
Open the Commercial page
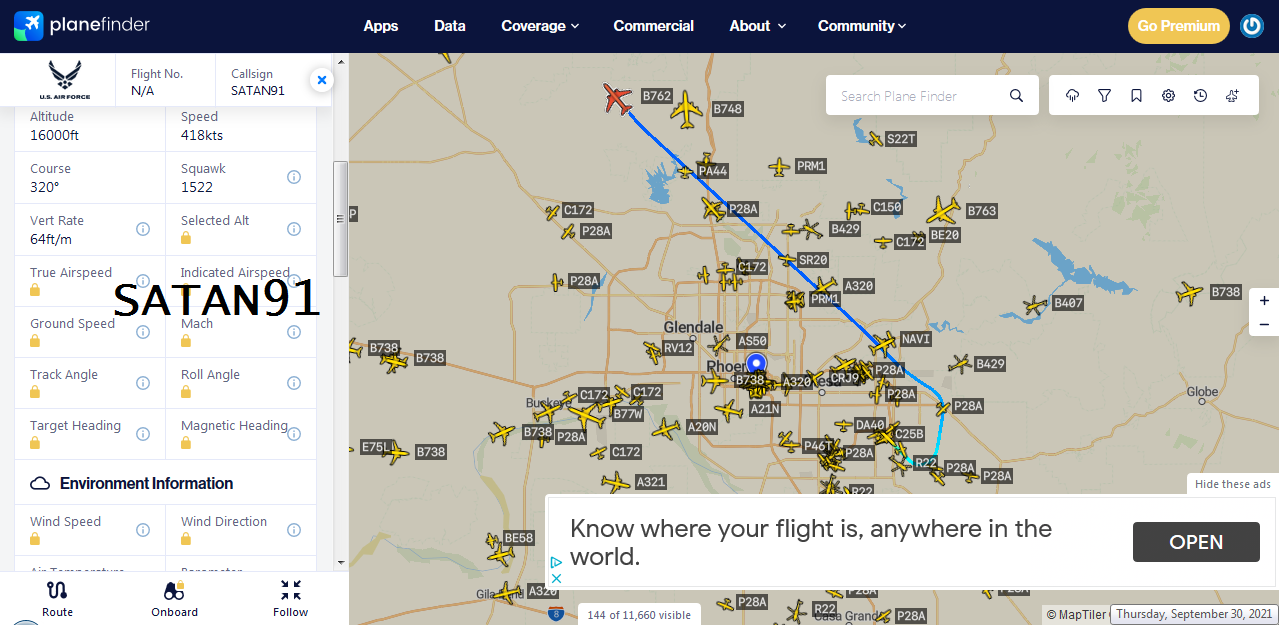coord(654,26)
